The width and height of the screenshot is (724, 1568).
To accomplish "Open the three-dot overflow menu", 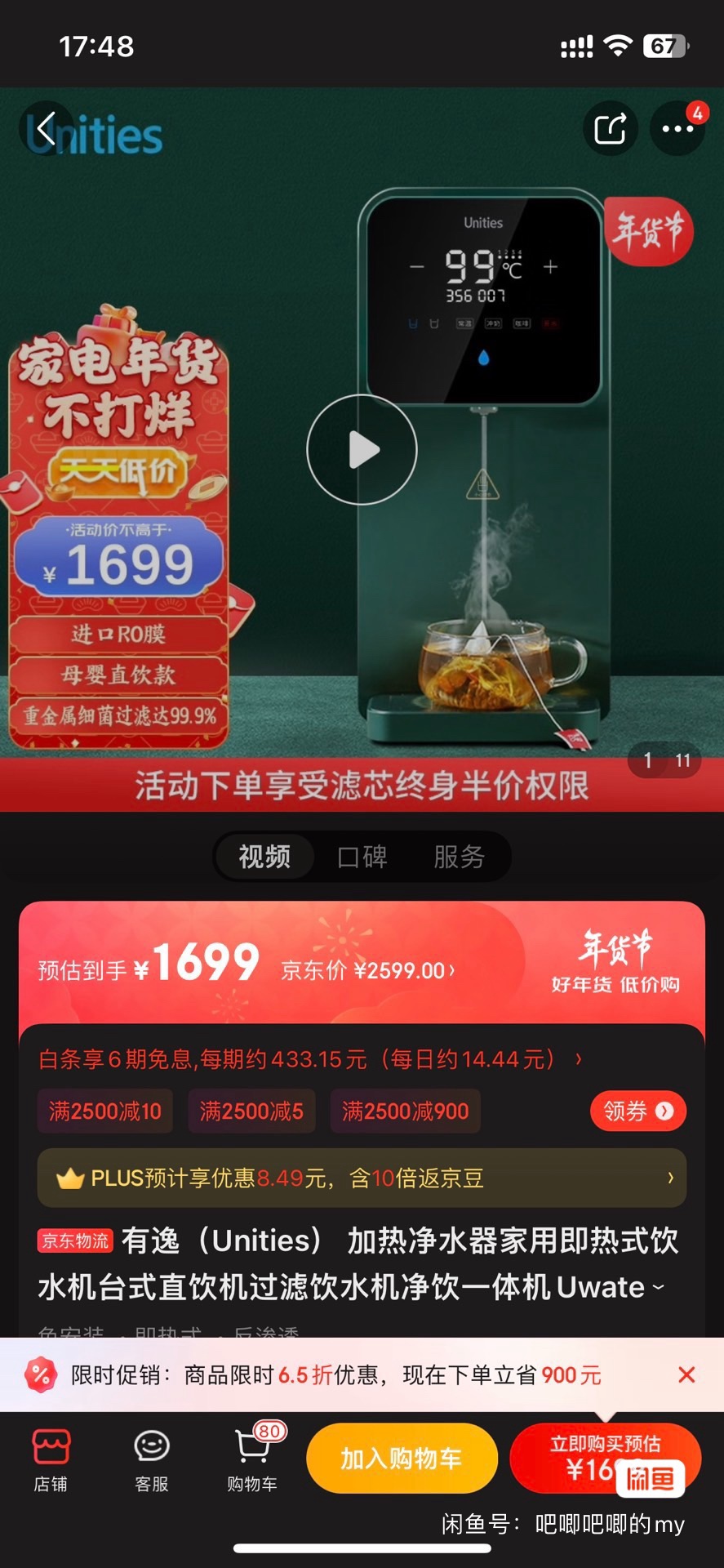I will pyautogui.click(x=677, y=128).
